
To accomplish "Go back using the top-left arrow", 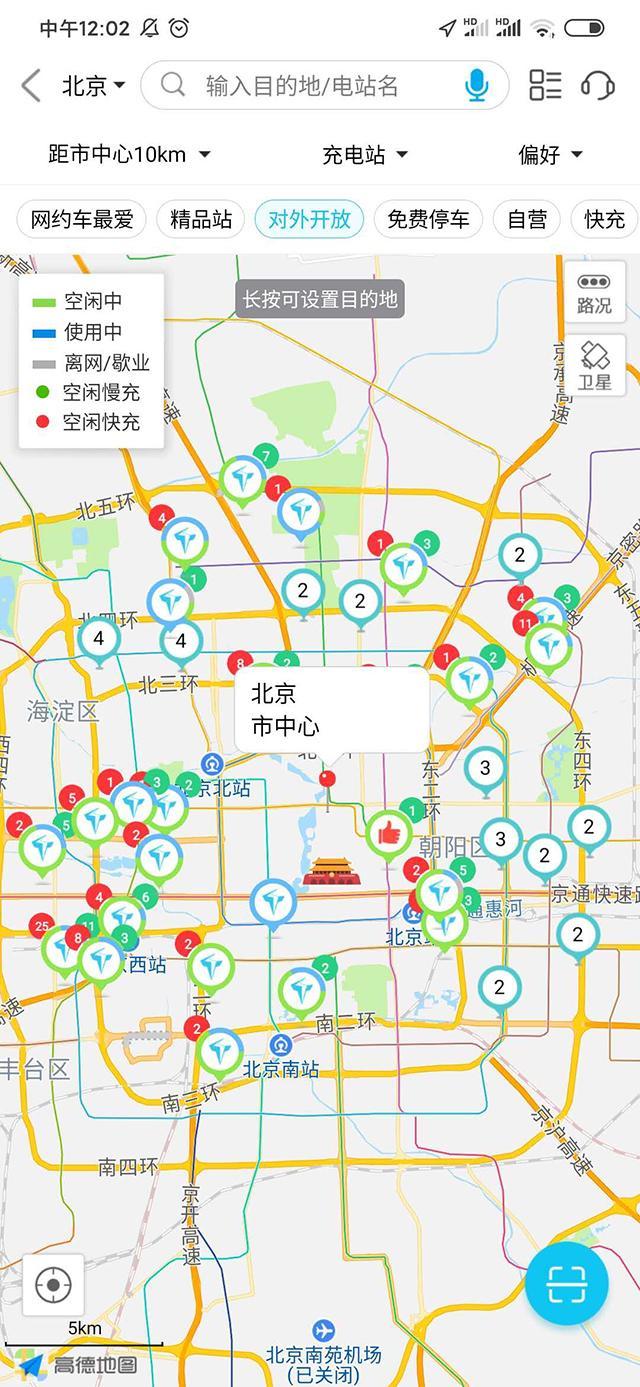I will pos(31,86).
